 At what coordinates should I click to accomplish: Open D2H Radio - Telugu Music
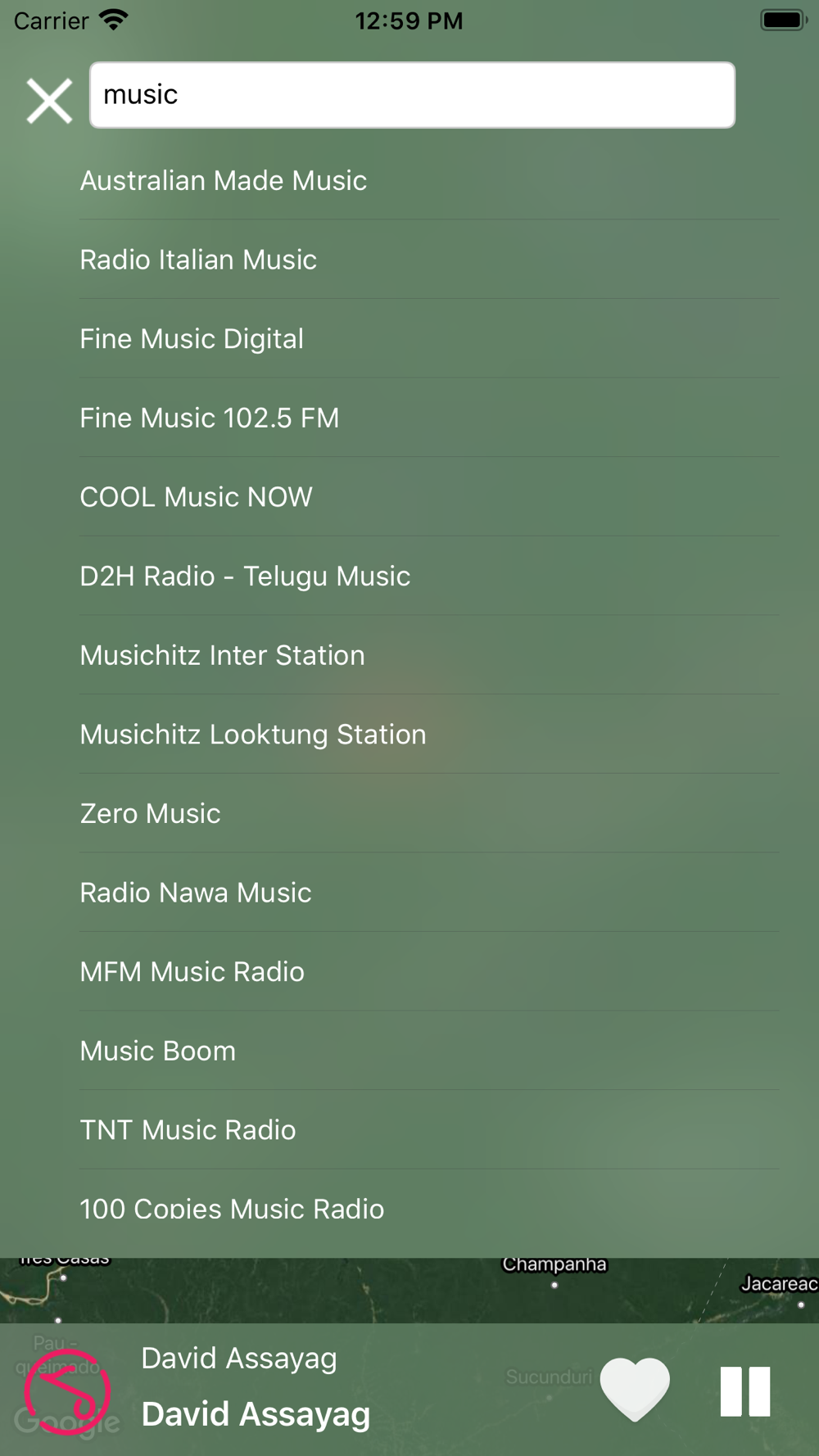click(429, 577)
